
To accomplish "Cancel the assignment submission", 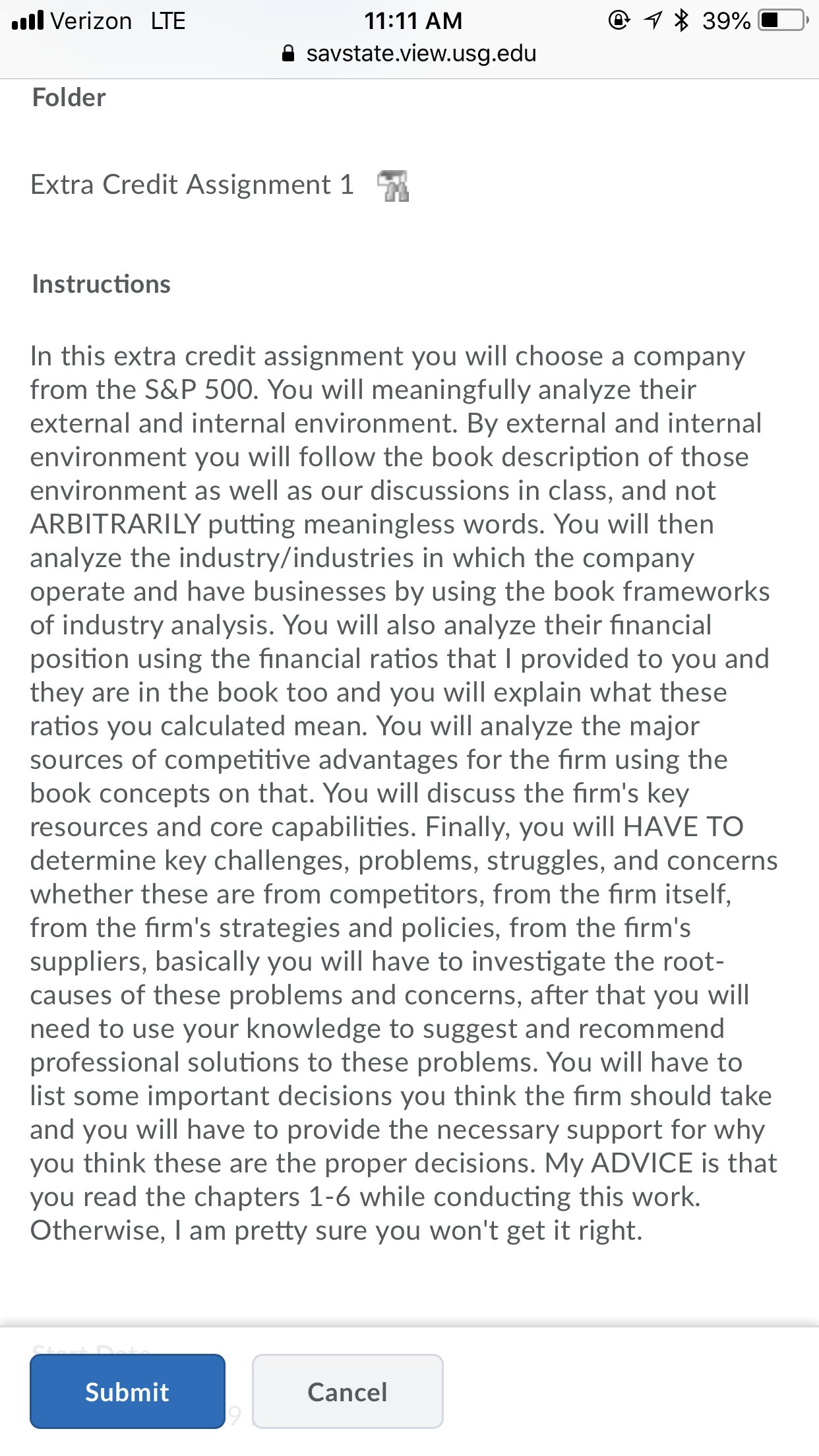I will coord(348,1391).
